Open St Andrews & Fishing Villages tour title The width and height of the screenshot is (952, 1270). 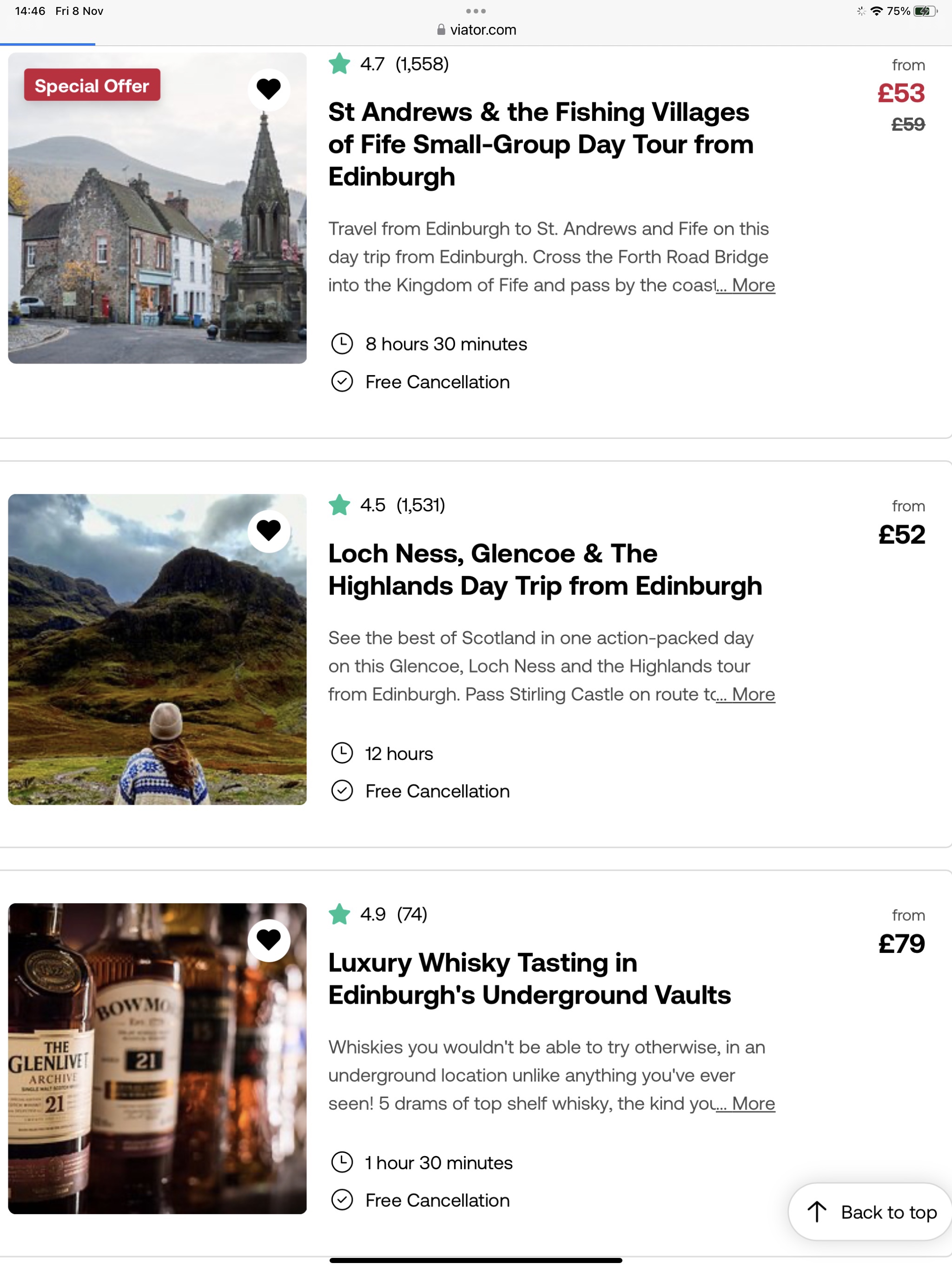coord(540,144)
